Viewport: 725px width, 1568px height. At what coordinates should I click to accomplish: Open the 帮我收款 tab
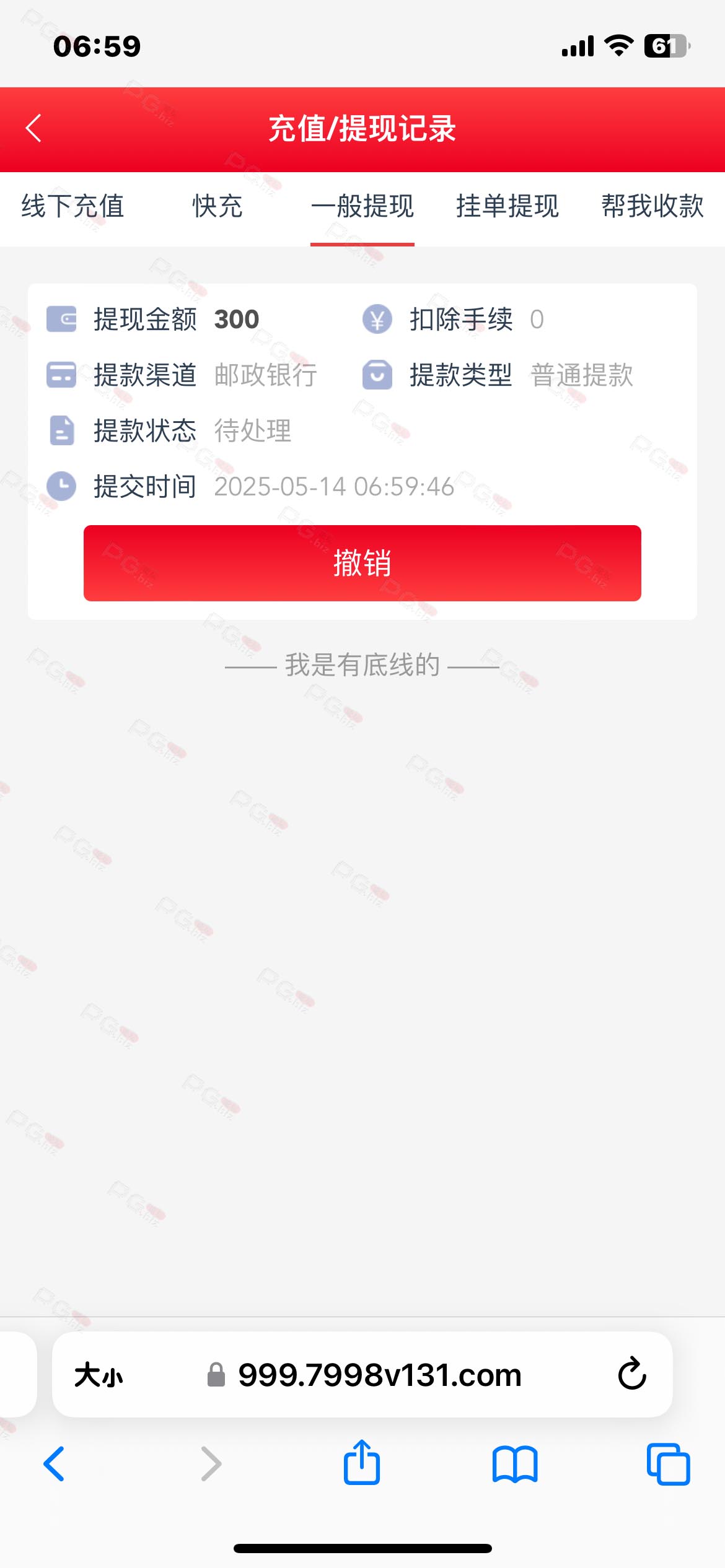pos(652,206)
